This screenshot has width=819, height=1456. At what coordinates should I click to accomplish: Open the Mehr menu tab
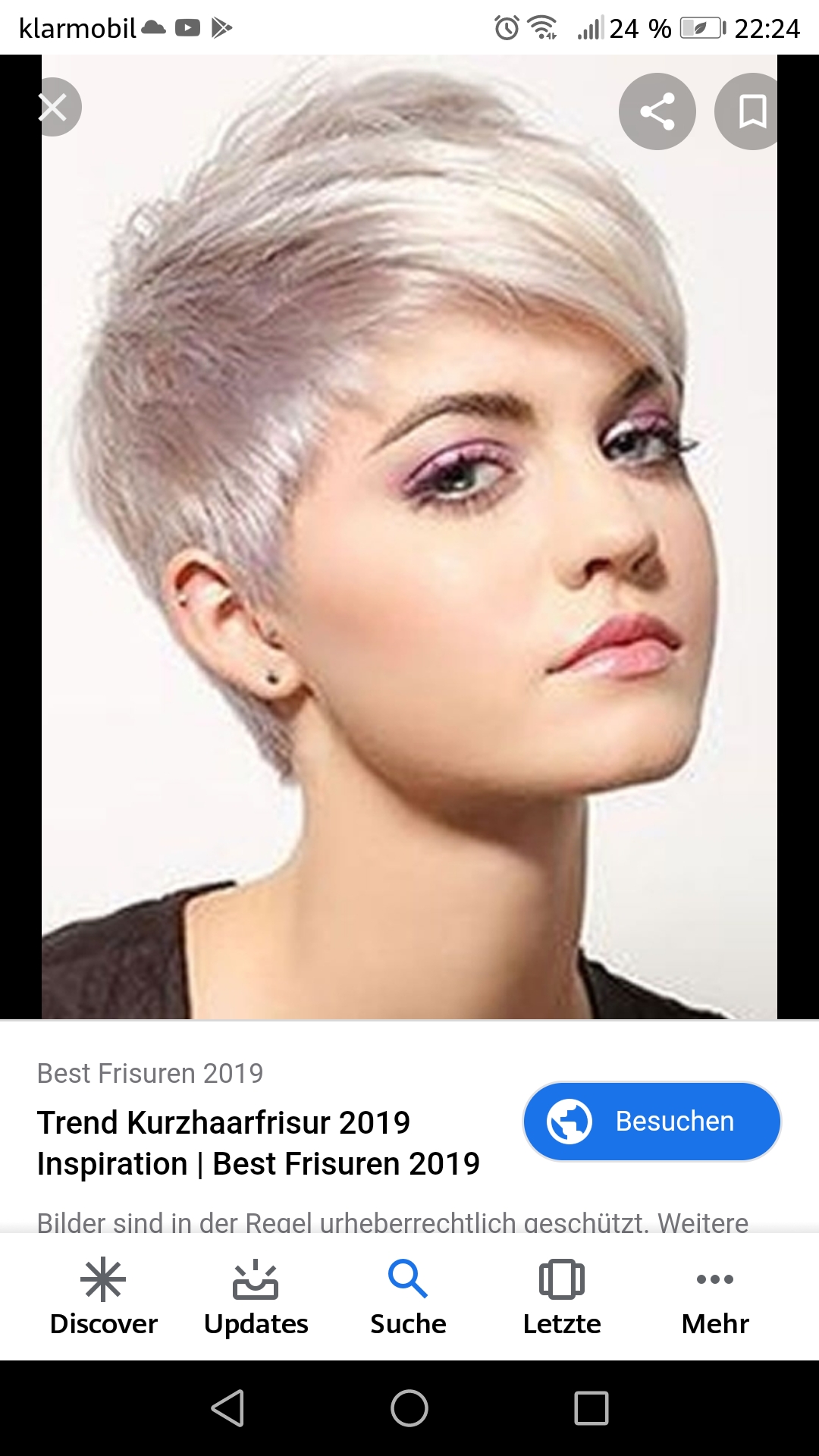[x=714, y=1298]
